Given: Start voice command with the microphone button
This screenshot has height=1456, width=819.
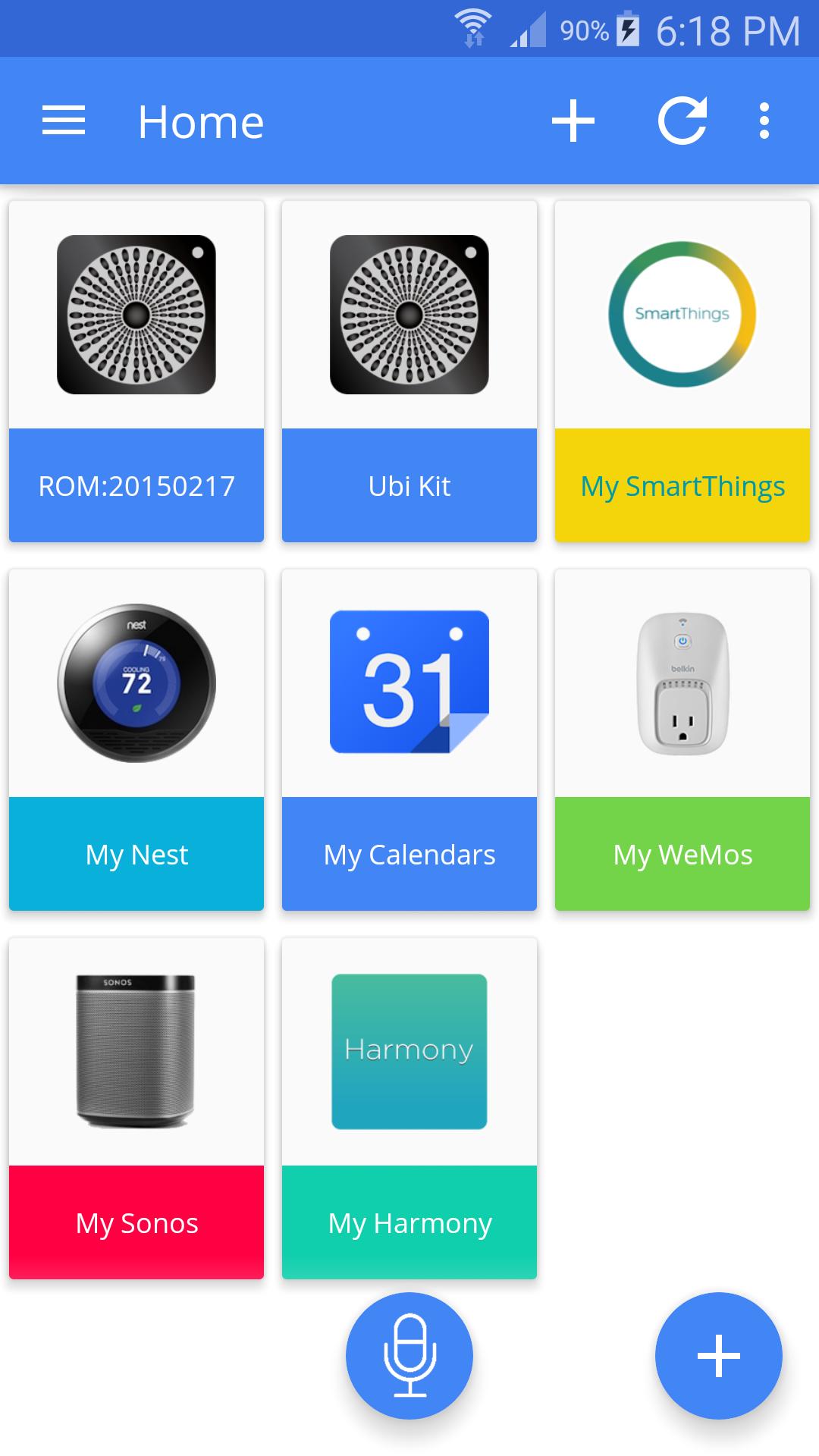Looking at the screenshot, I should click(409, 1356).
